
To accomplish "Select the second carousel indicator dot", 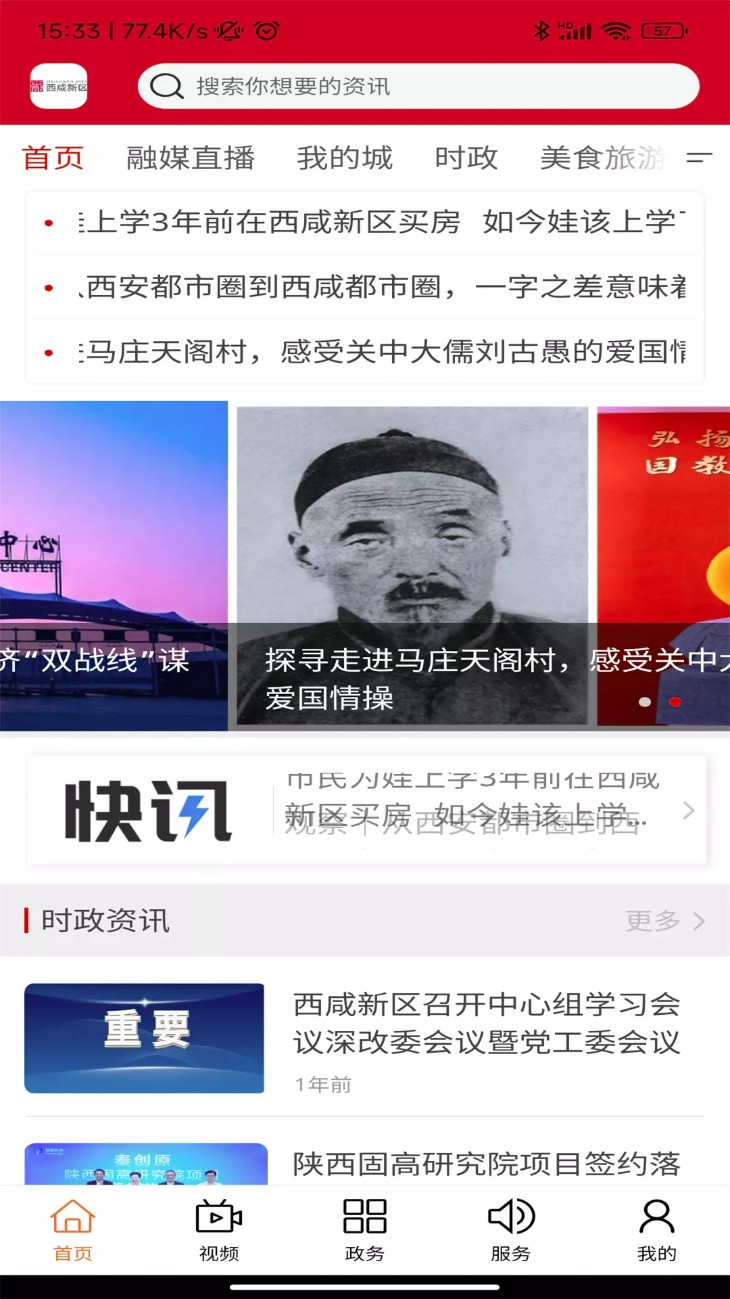I will pos(675,702).
